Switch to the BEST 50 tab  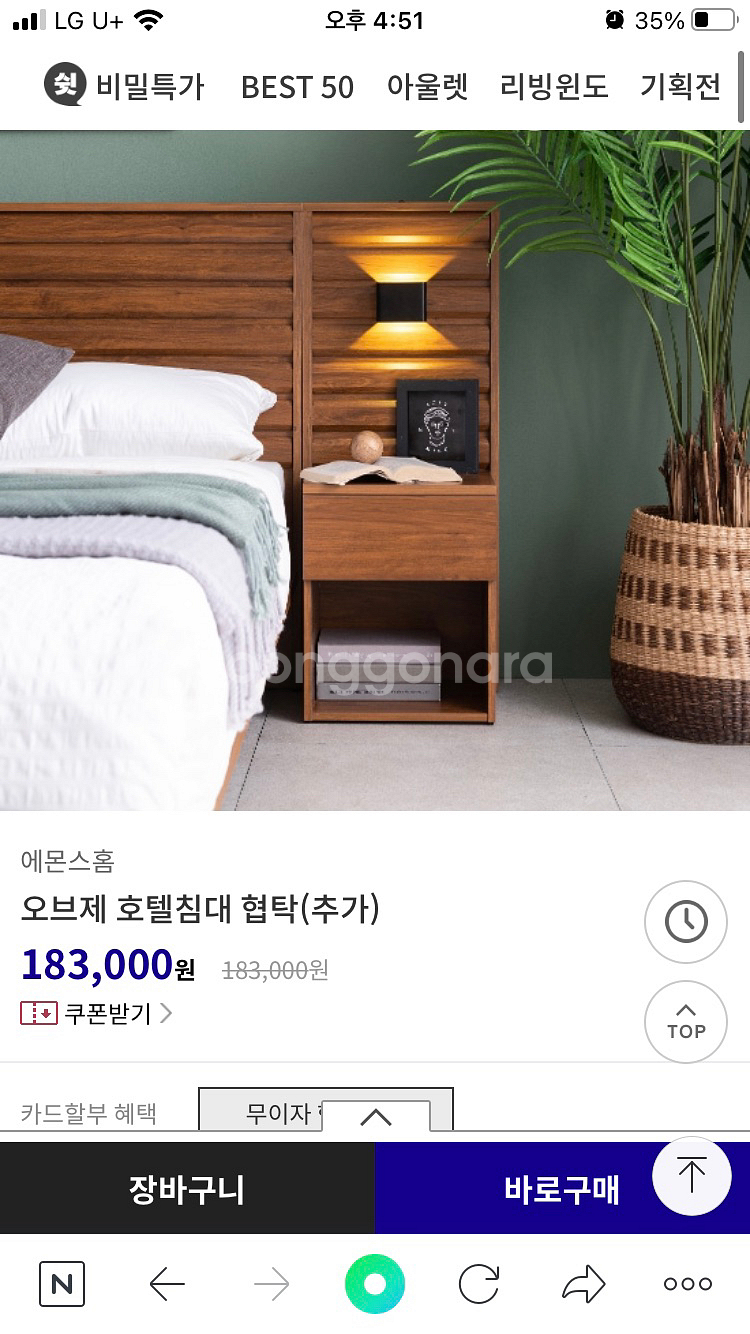(x=297, y=87)
